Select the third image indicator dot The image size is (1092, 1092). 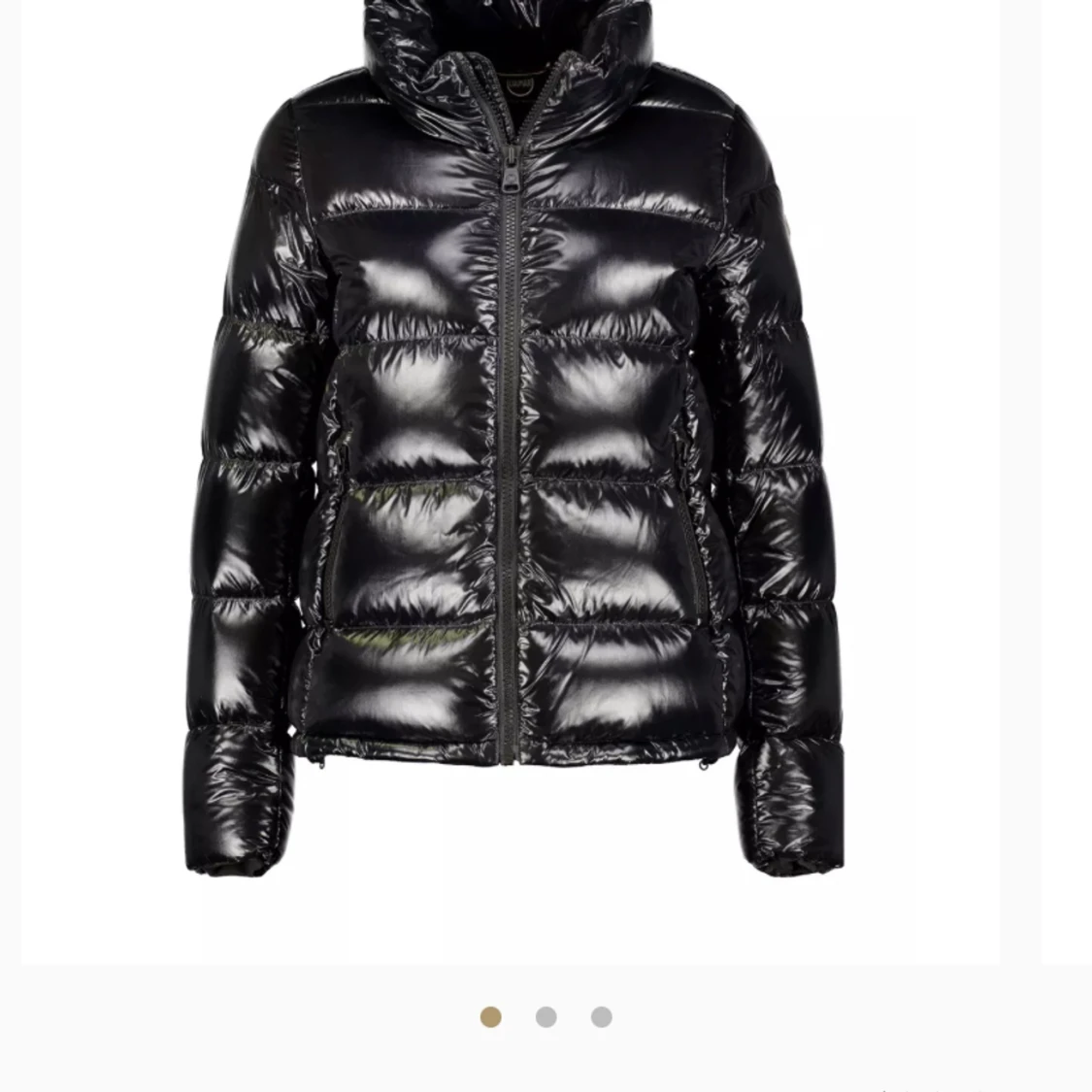pos(602,1016)
